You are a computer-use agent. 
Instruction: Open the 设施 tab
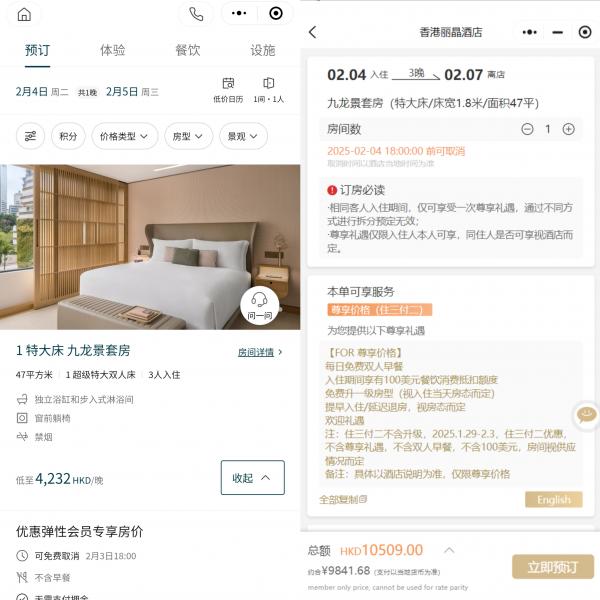pyautogui.click(x=263, y=50)
